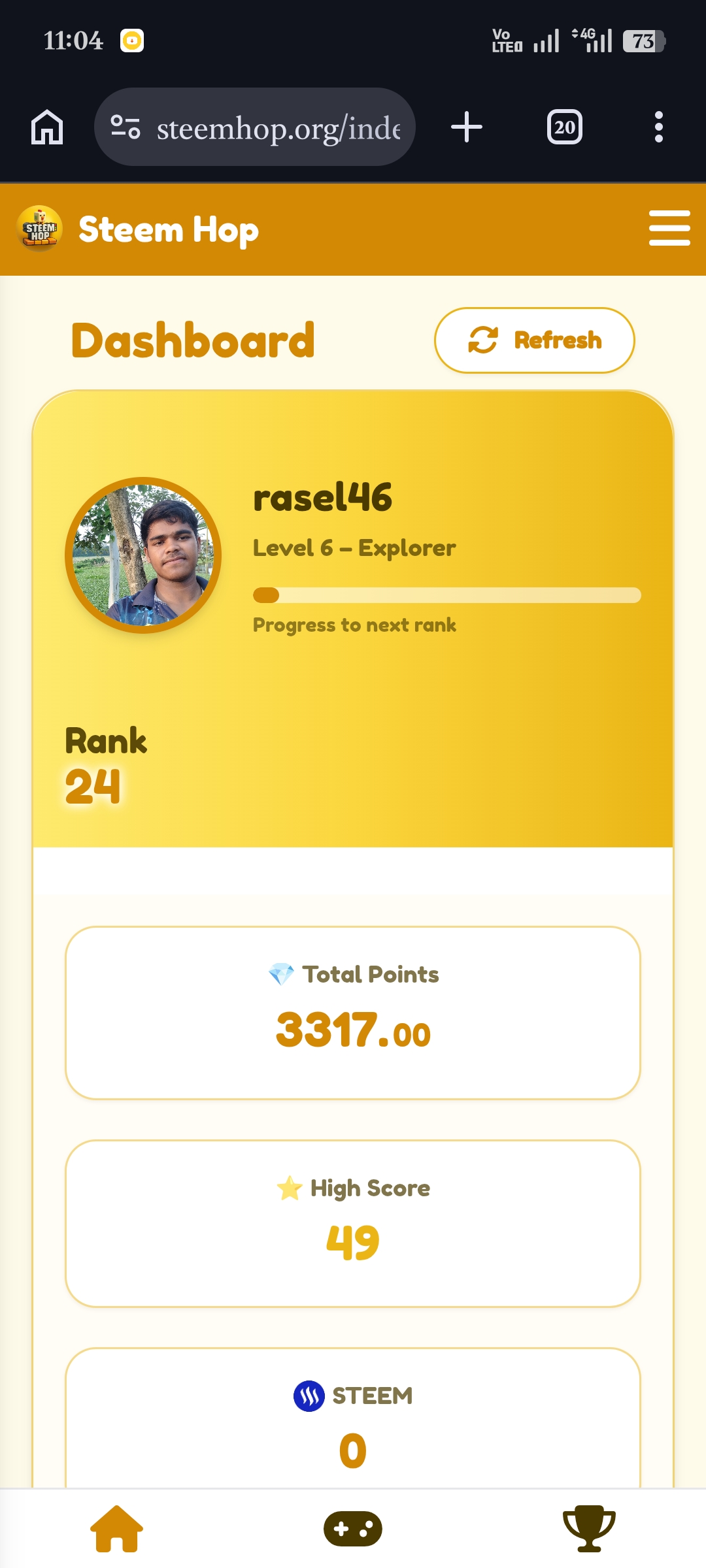Screen dimensions: 706x1568
Task: Go to the browser home page
Action: tap(47, 127)
